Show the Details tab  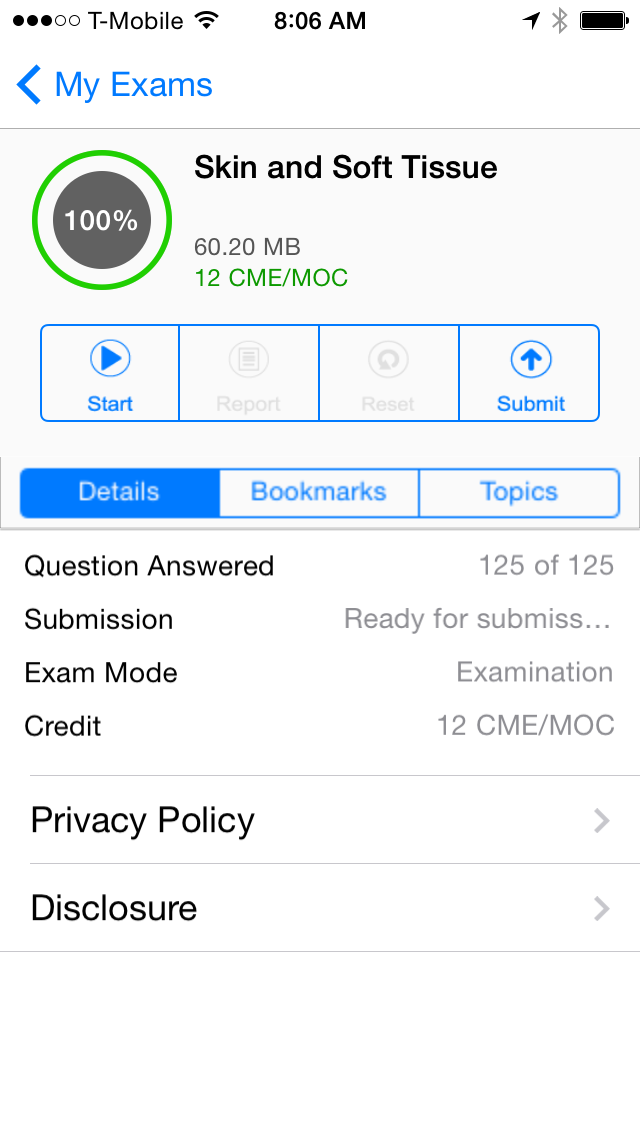pyautogui.click(x=119, y=492)
